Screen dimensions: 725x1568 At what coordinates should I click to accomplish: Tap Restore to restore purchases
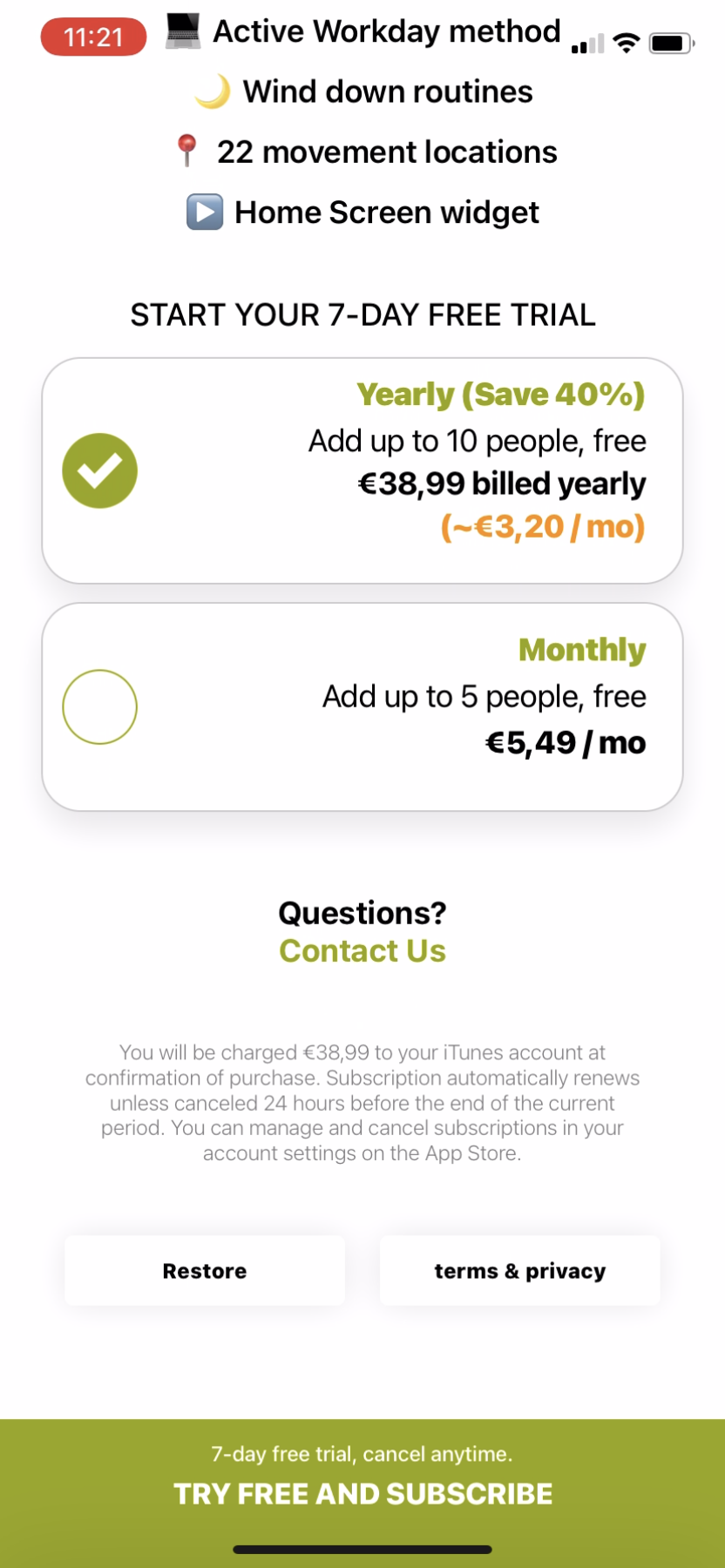(x=205, y=1271)
